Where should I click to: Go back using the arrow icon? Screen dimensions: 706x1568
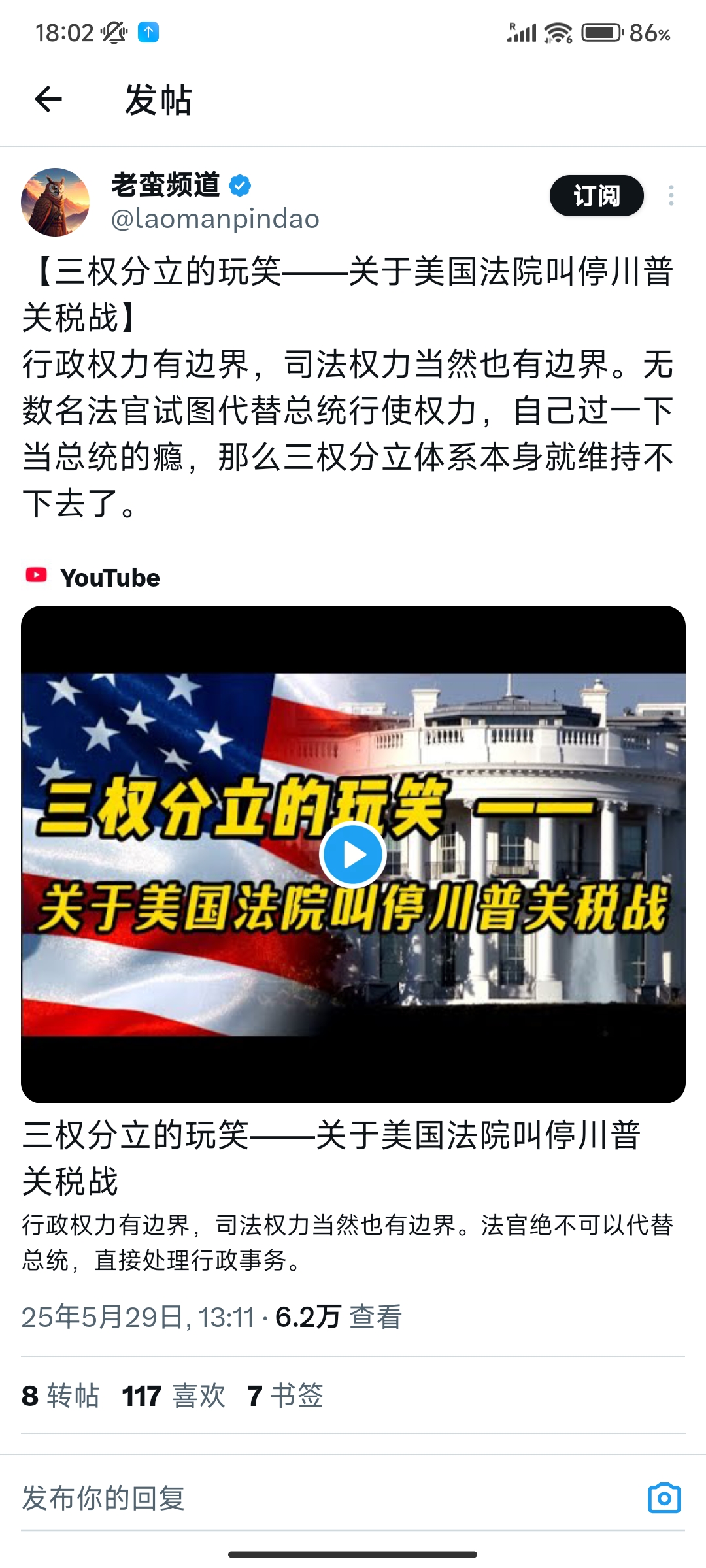(x=48, y=100)
